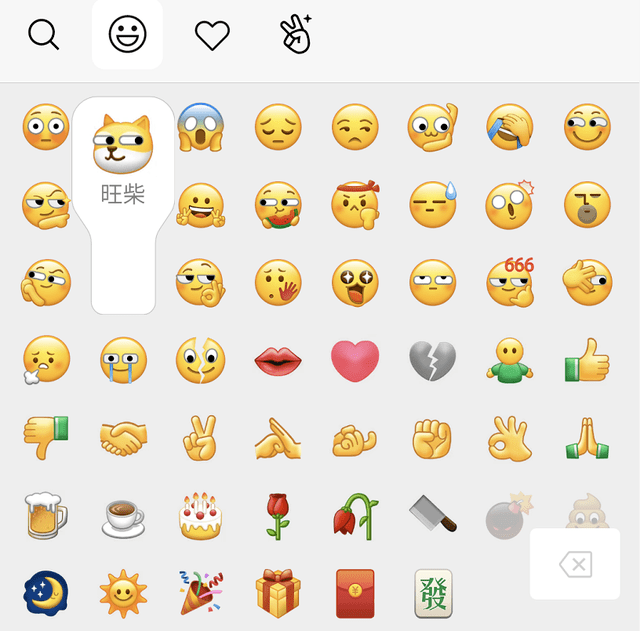The height and width of the screenshot is (631, 640).
Task: Insert the victory hand emoji
Action: point(200,437)
